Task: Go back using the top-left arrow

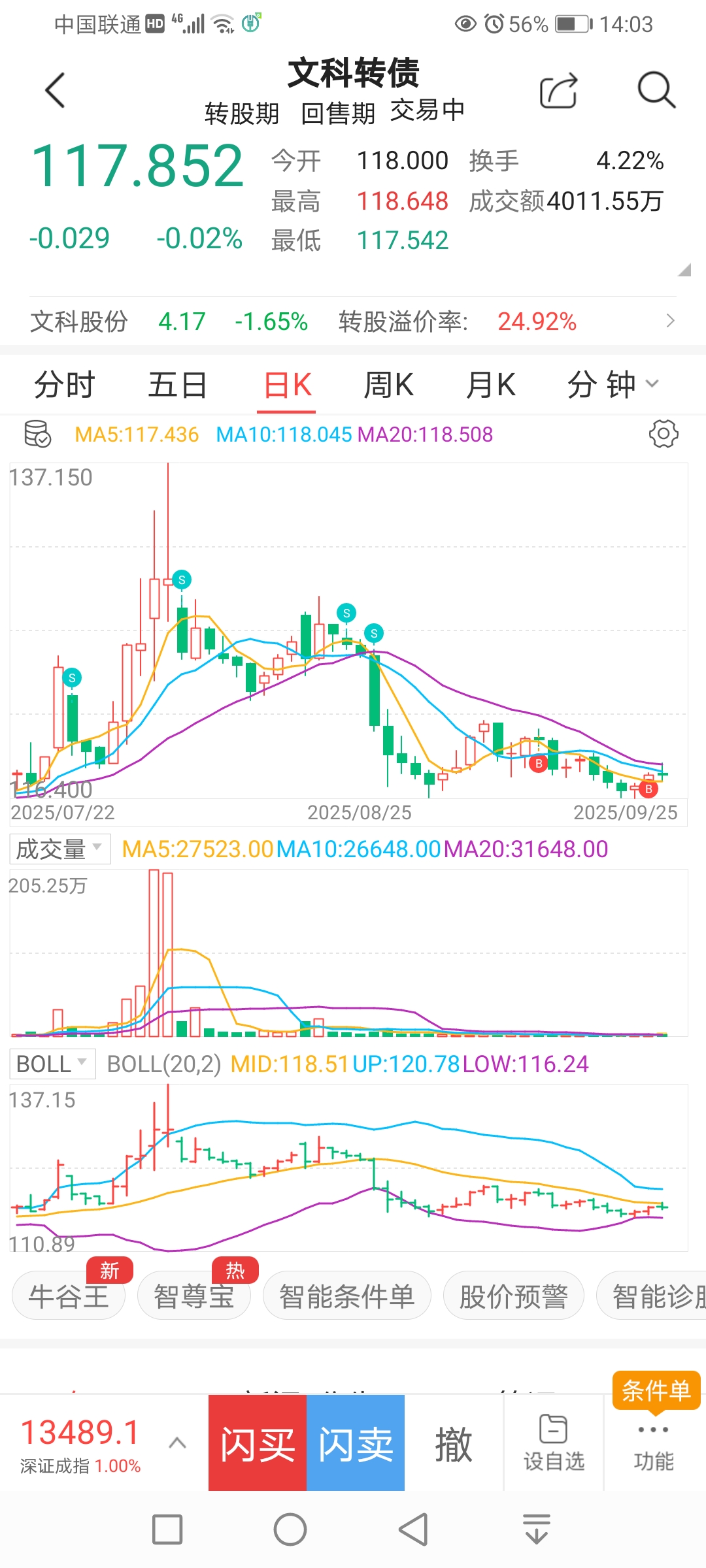Action: click(56, 90)
